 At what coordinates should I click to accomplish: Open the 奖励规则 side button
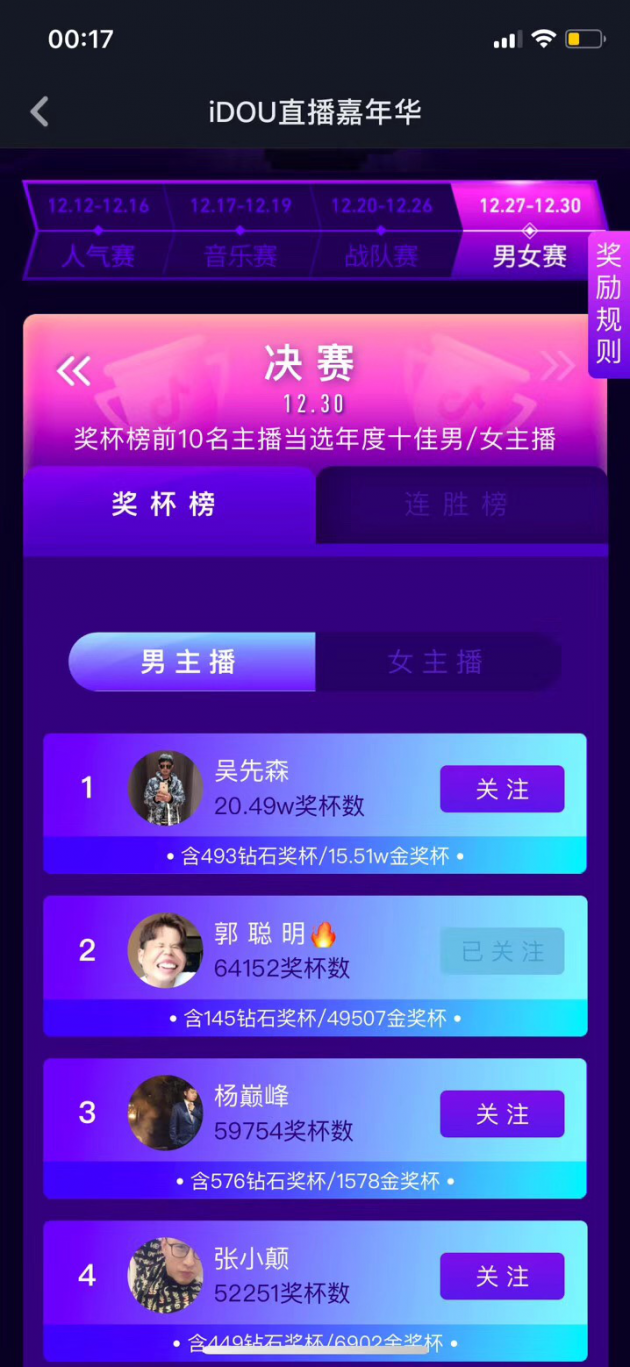(x=608, y=303)
